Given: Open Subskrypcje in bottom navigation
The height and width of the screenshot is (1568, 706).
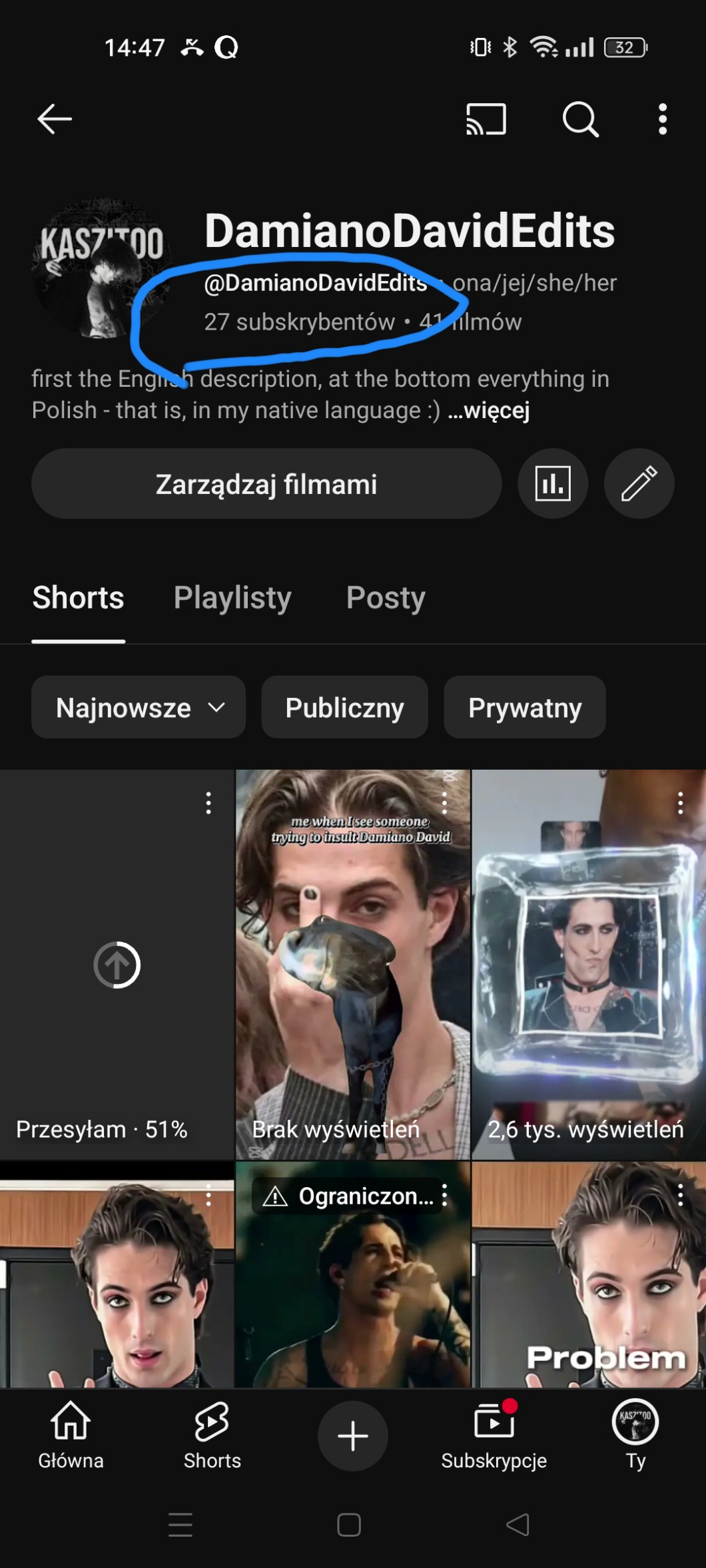Looking at the screenshot, I should [494, 1436].
